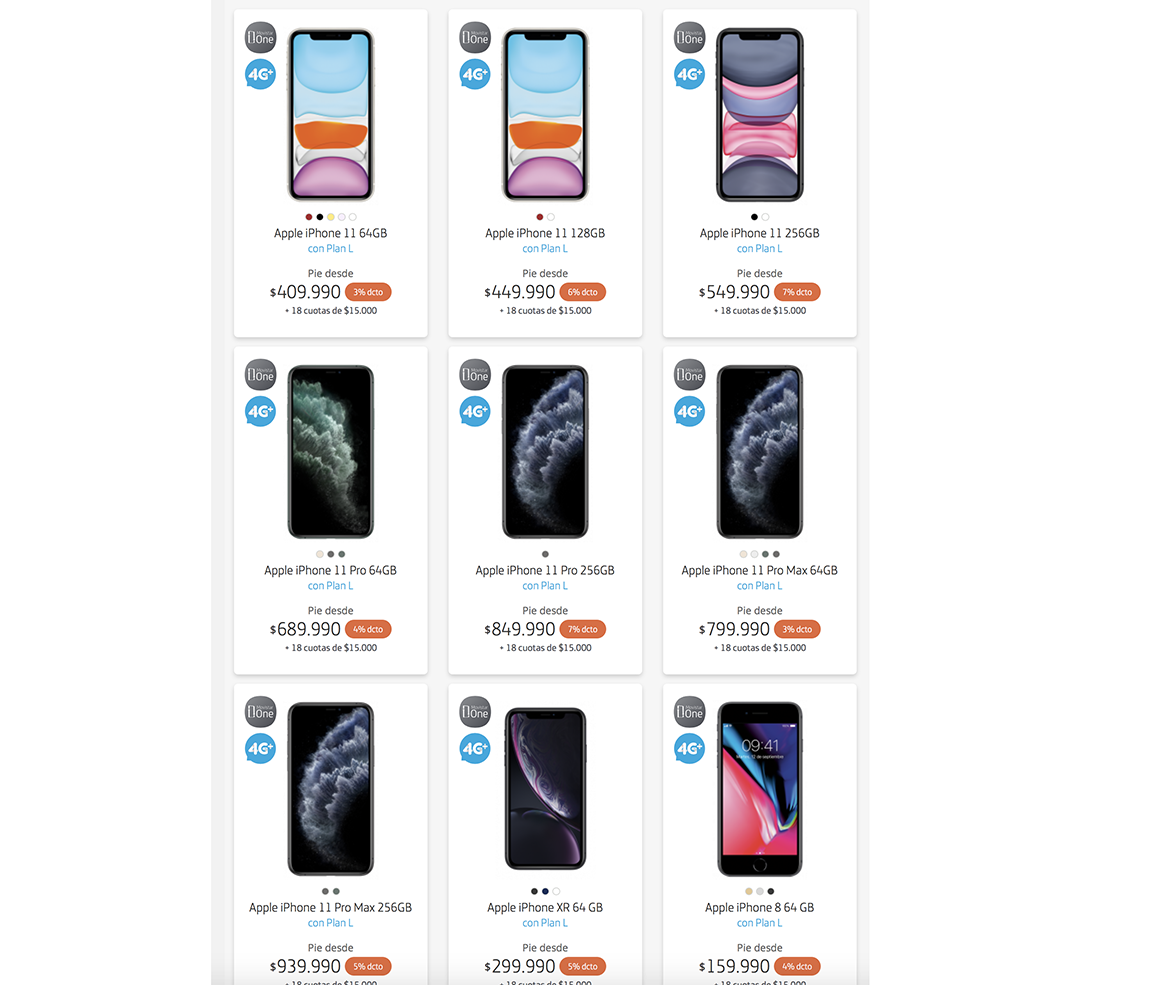Tap 'con Plan L' under iPhone 11 64GB

click(330, 249)
